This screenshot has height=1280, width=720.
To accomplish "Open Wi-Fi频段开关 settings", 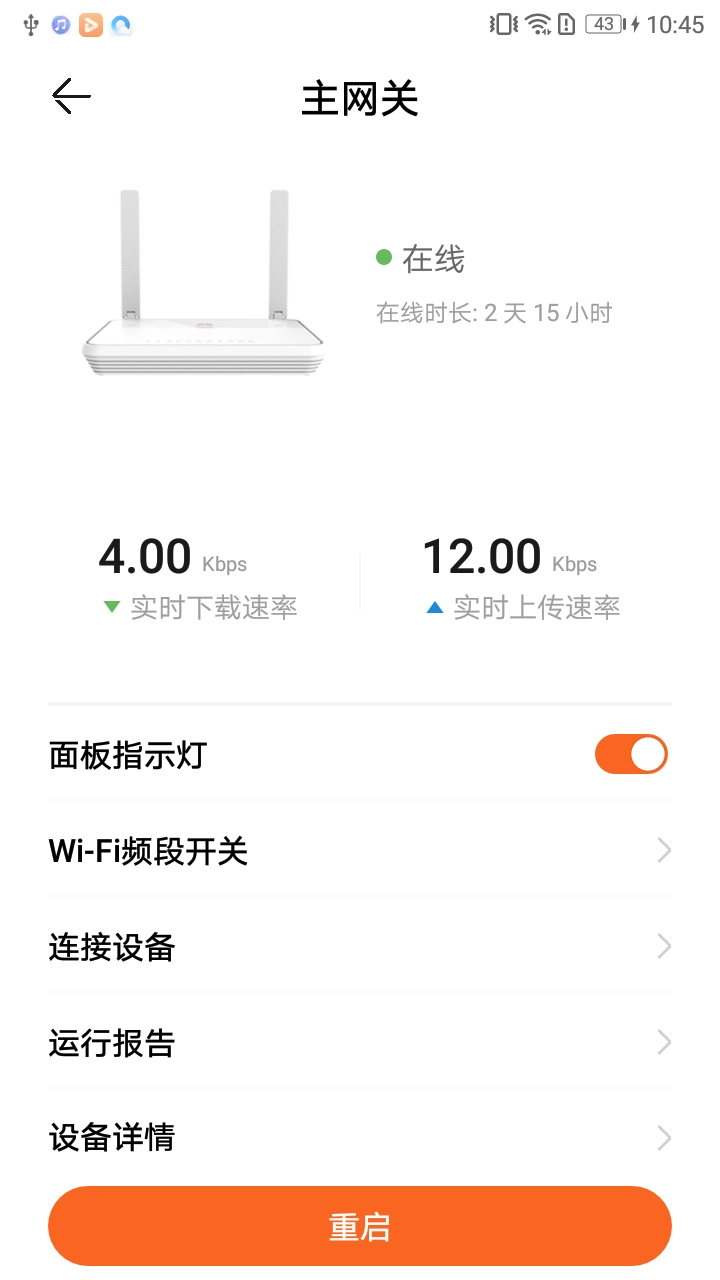I will (359, 851).
